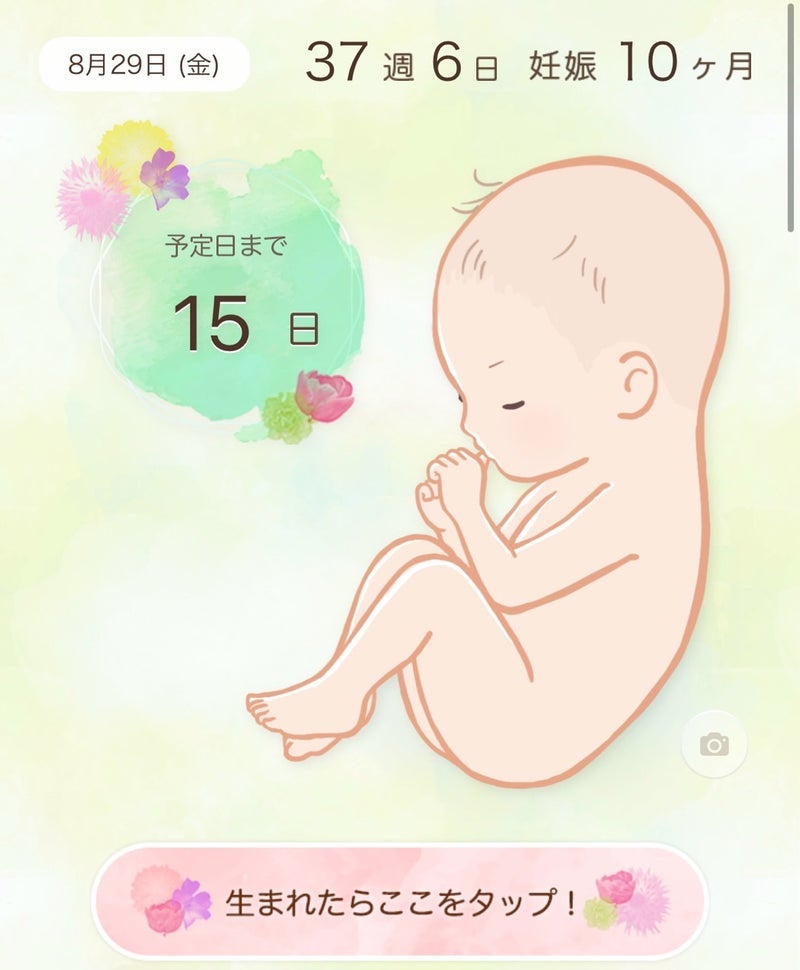Tap the 8月29日 (金) date pill

tap(144, 65)
